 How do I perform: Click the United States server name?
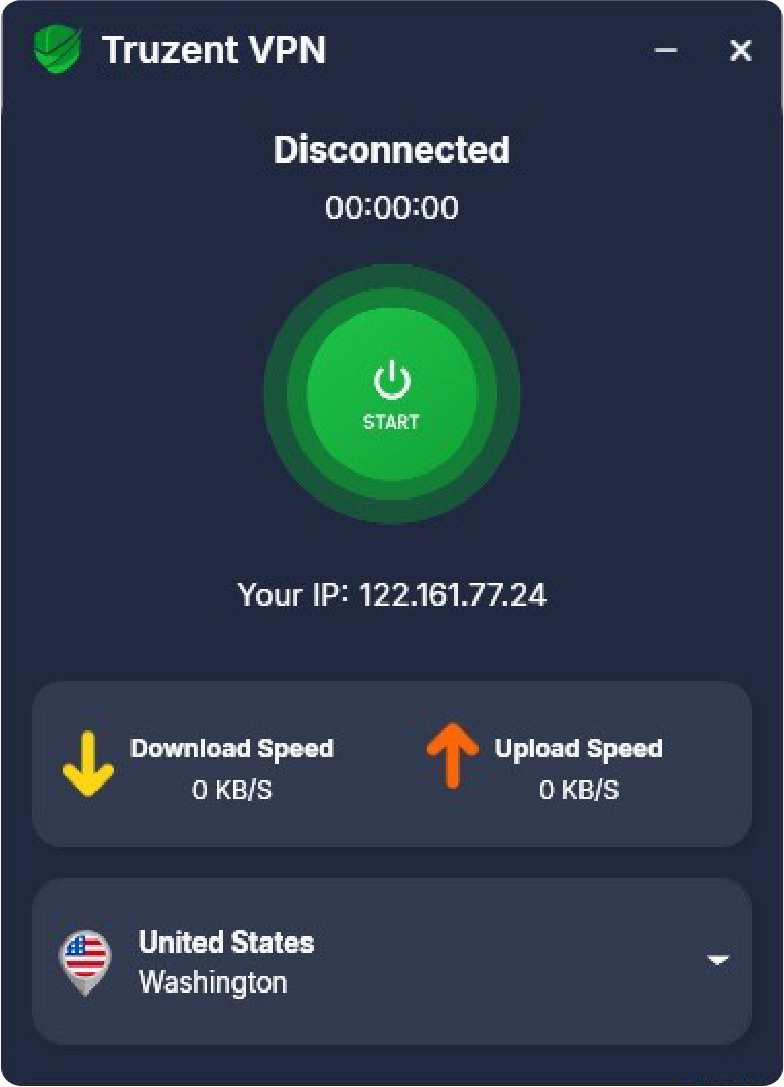coord(226,941)
